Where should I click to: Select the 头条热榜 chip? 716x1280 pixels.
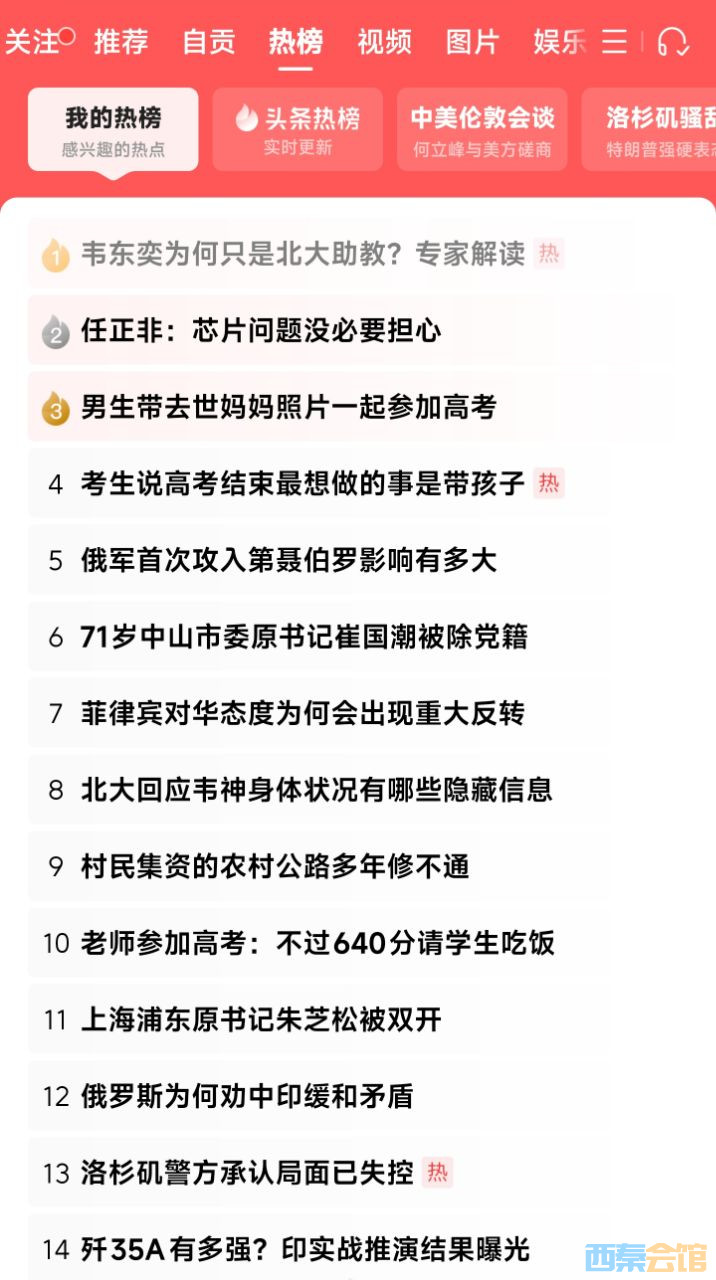coord(298,130)
